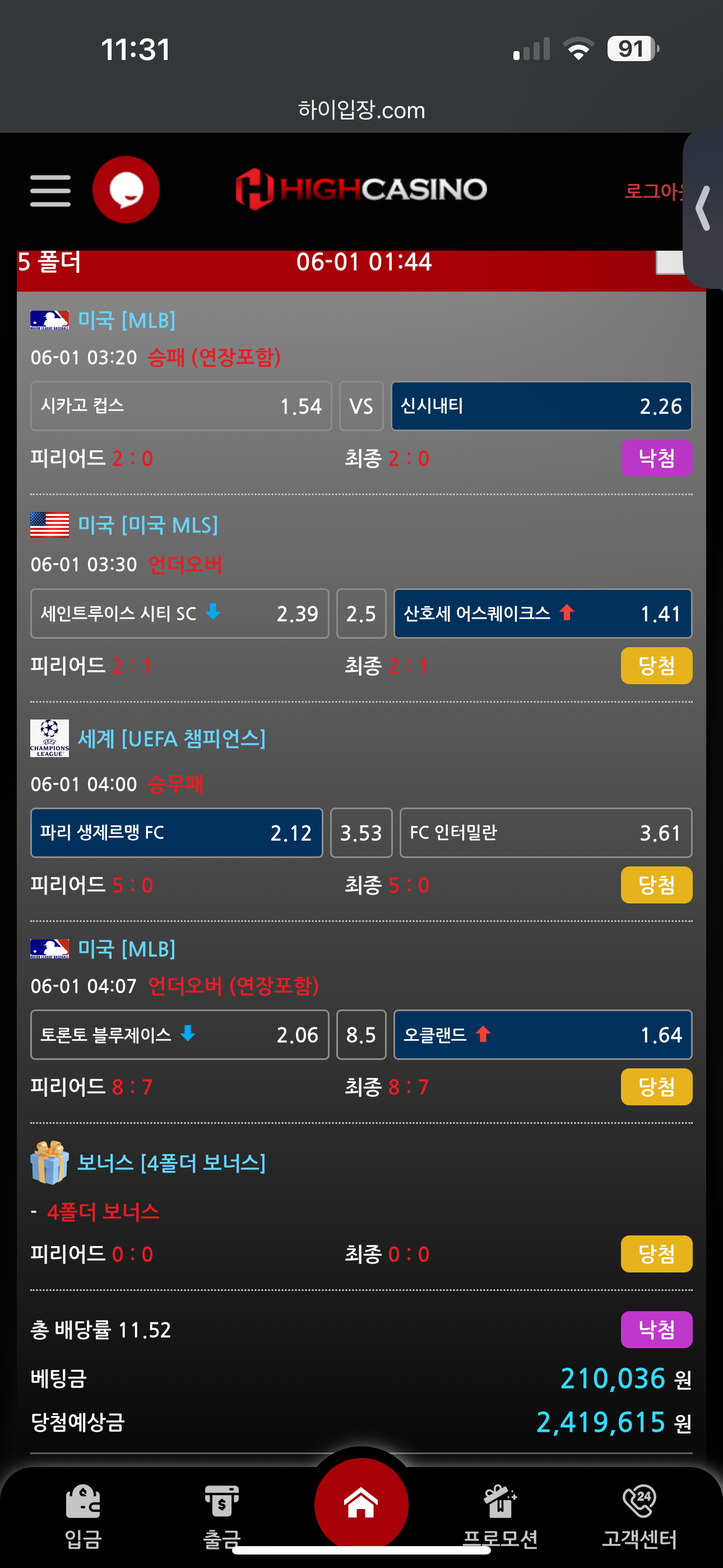The image size is (723, 1568).
Task: Expand the side panel arrow handle
Action: 704,208
